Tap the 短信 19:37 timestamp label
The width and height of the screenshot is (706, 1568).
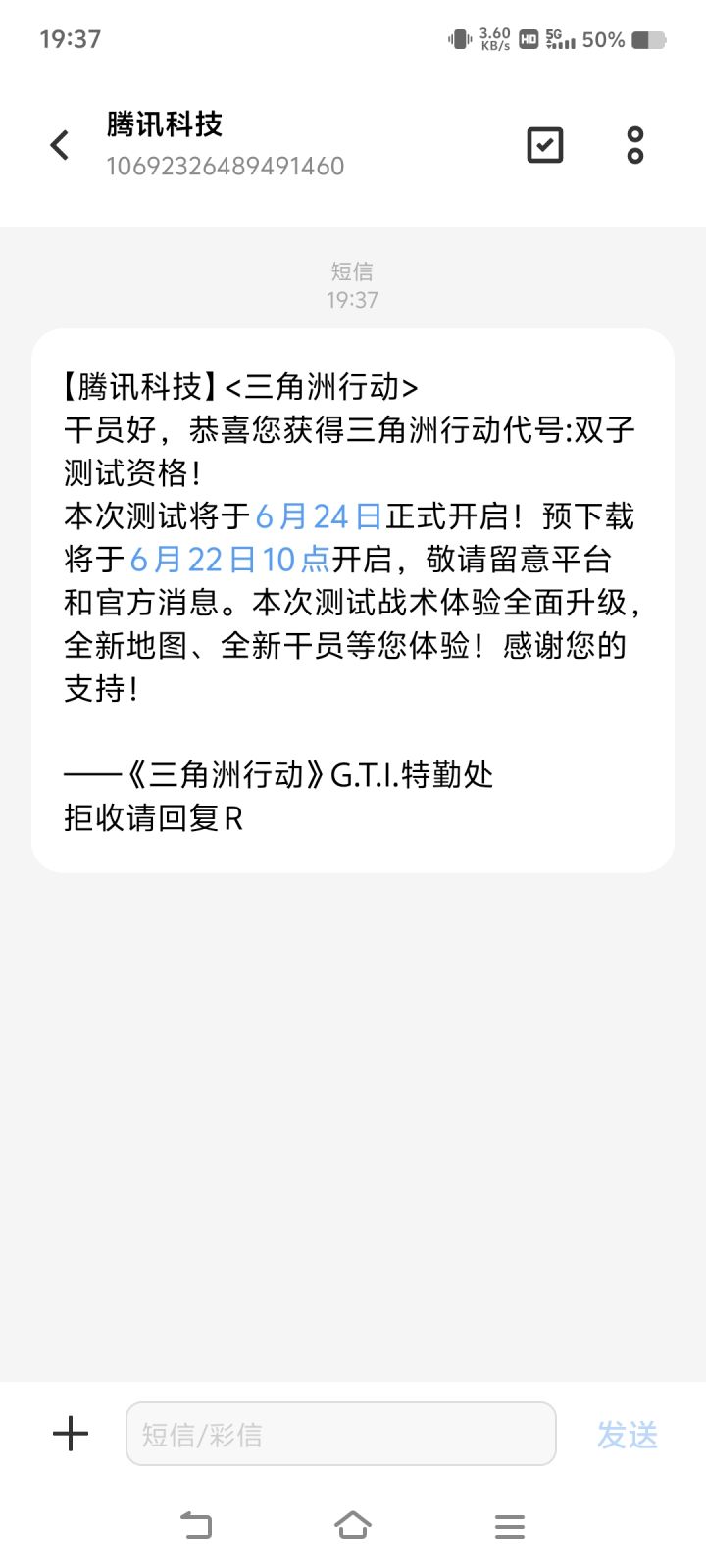coord(352,284)
